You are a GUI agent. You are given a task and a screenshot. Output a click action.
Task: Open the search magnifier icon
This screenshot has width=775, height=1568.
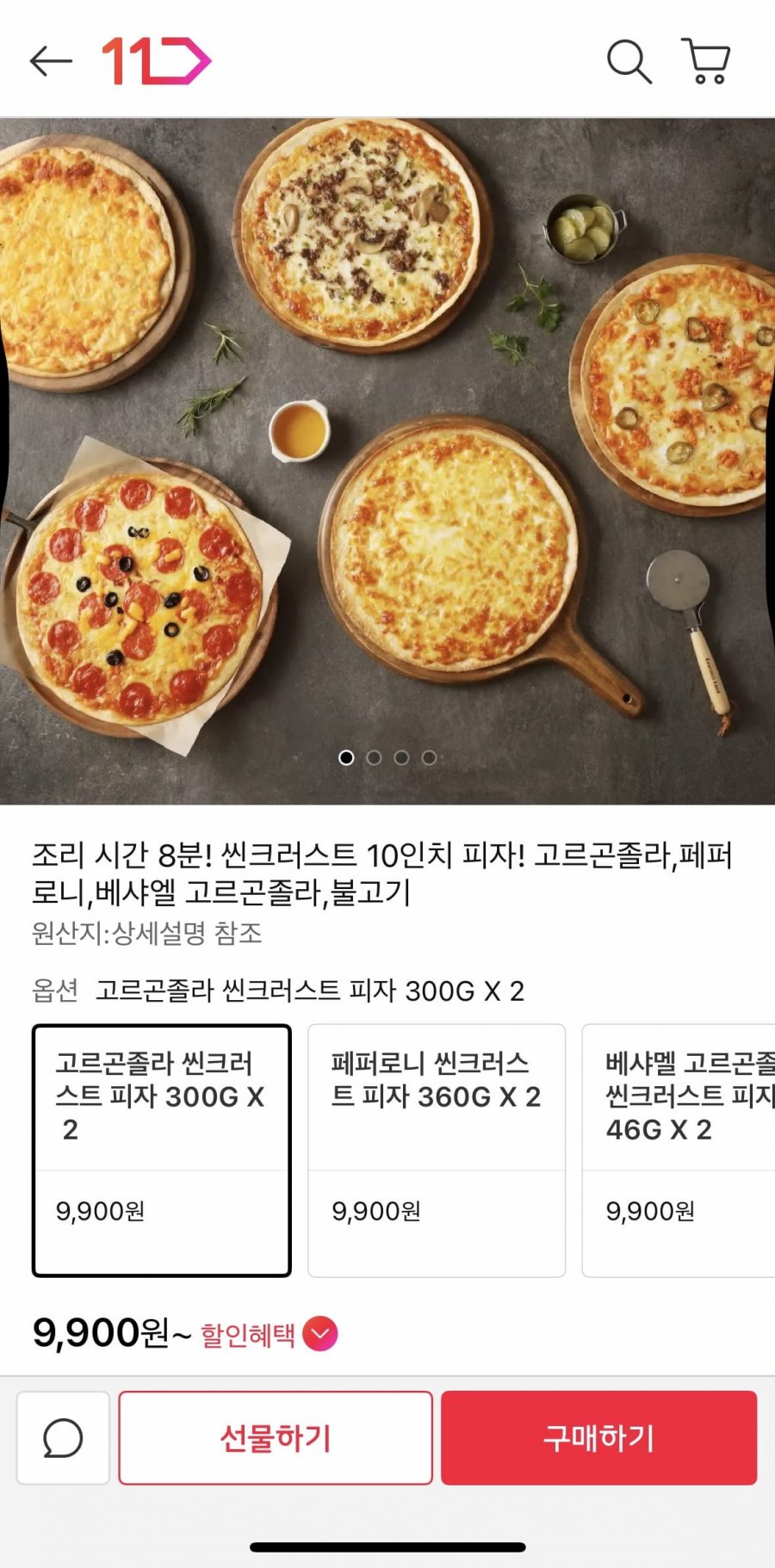[629, 61]
